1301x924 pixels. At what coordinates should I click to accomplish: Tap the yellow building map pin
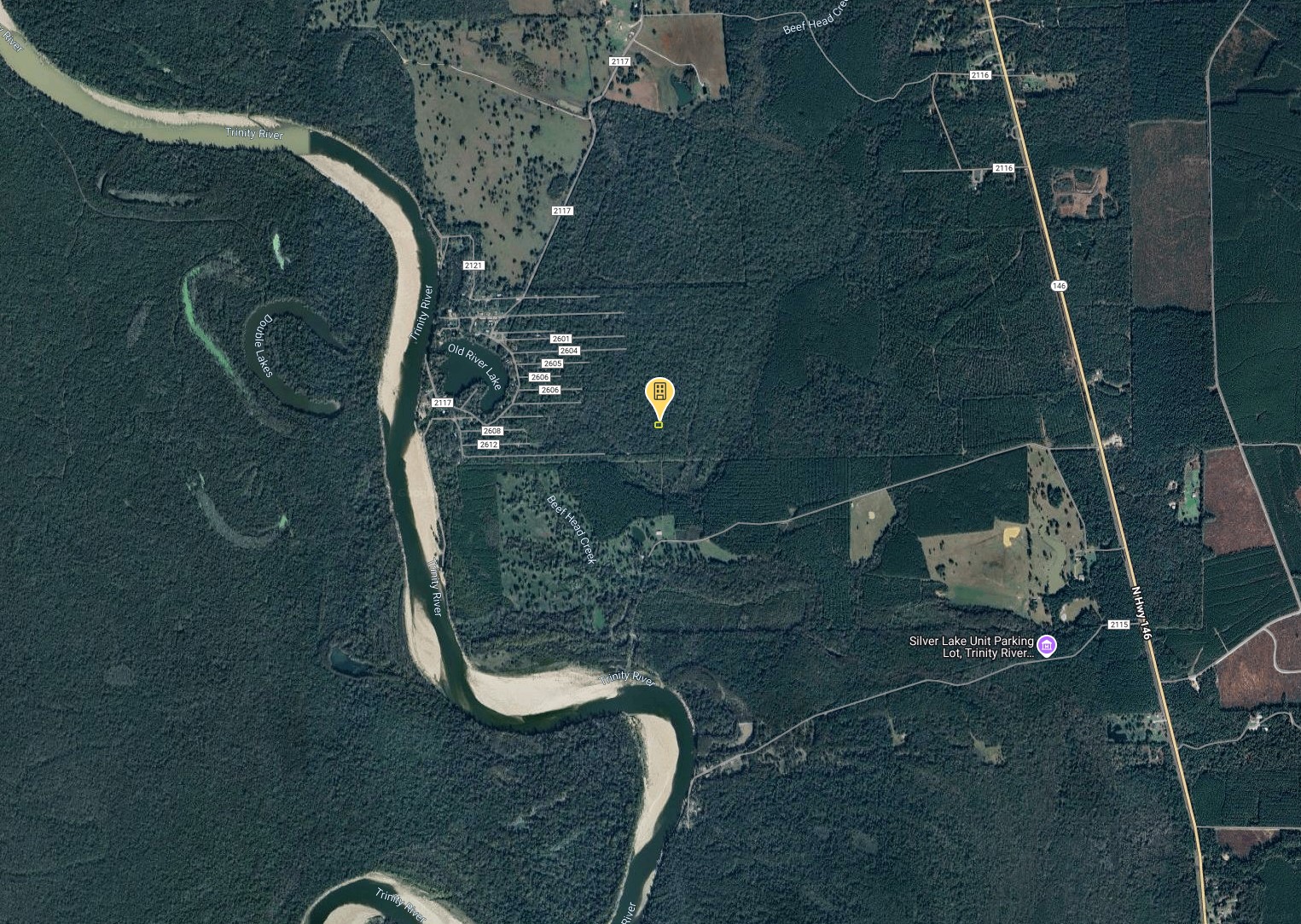[x=659, y=394]
